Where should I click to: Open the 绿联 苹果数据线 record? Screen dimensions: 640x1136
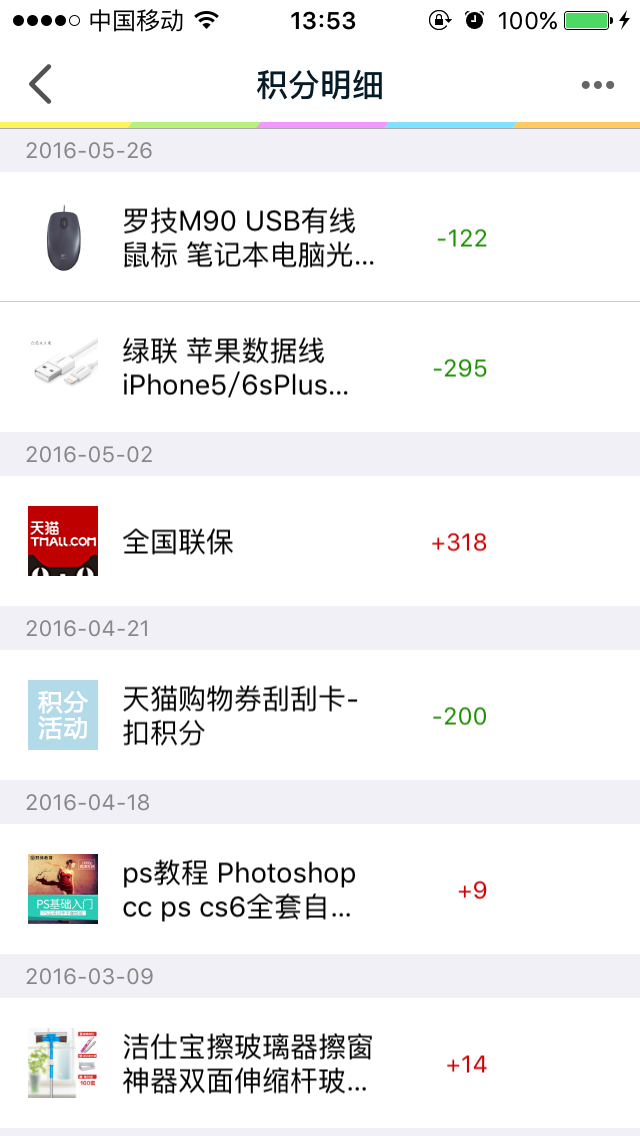coord(320,367)
